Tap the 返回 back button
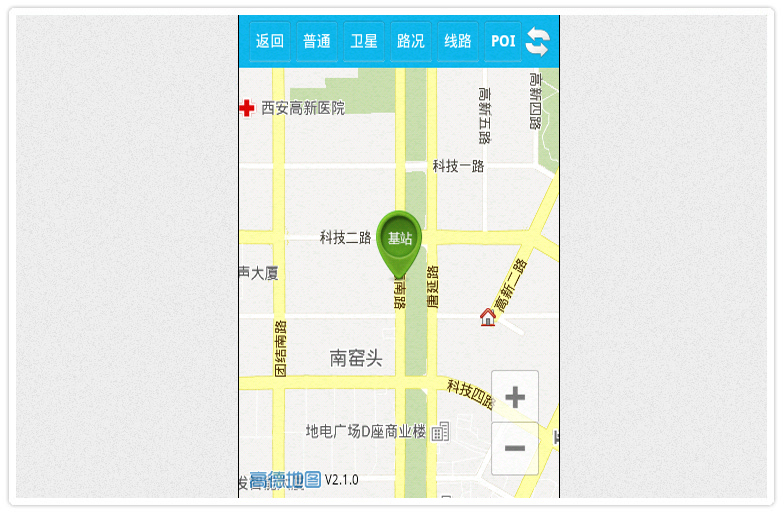The height and width of the screenshot is (515, 784). click(x=270, y=41)
